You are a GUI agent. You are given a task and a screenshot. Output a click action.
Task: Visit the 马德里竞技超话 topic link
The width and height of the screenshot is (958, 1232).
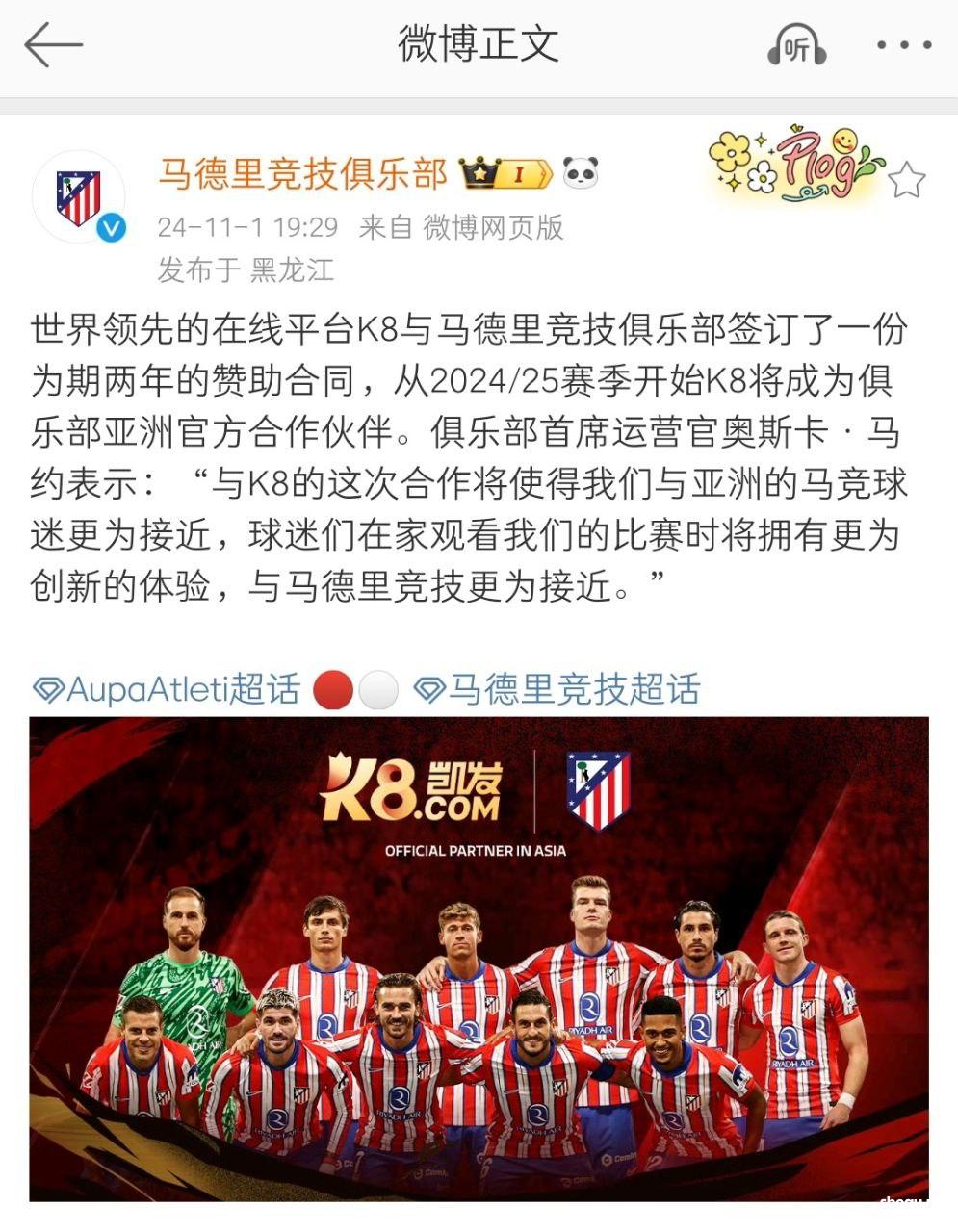(x=557, y=689)
